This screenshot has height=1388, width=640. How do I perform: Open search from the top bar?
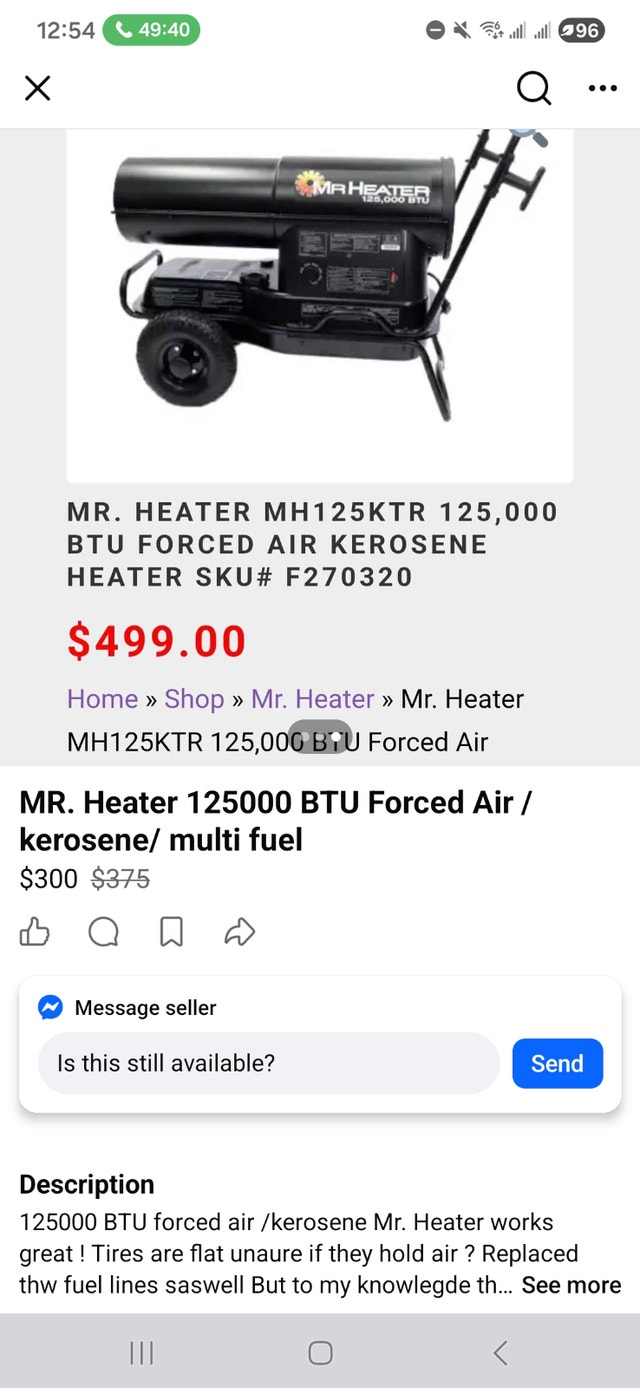click(x=534, y=89)
